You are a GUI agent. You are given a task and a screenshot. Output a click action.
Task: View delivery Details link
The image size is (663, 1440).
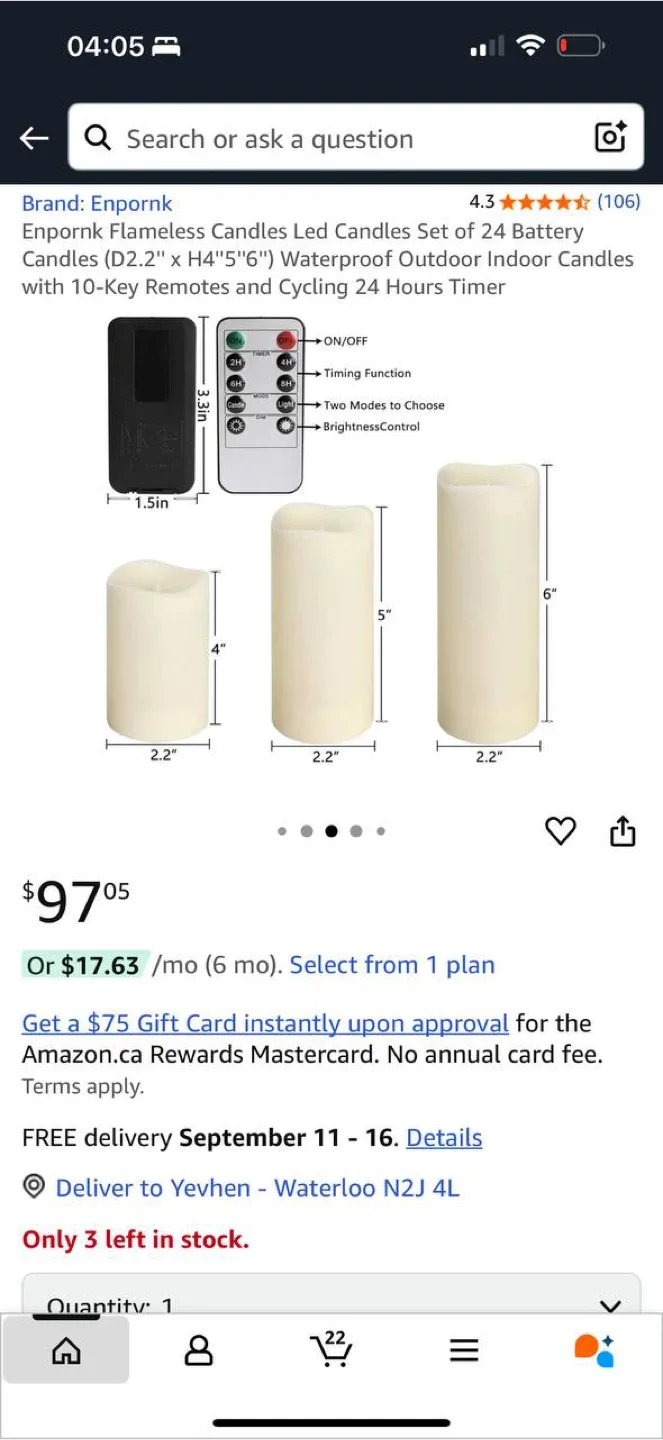pyautogui.click(x=444, y=1138)
